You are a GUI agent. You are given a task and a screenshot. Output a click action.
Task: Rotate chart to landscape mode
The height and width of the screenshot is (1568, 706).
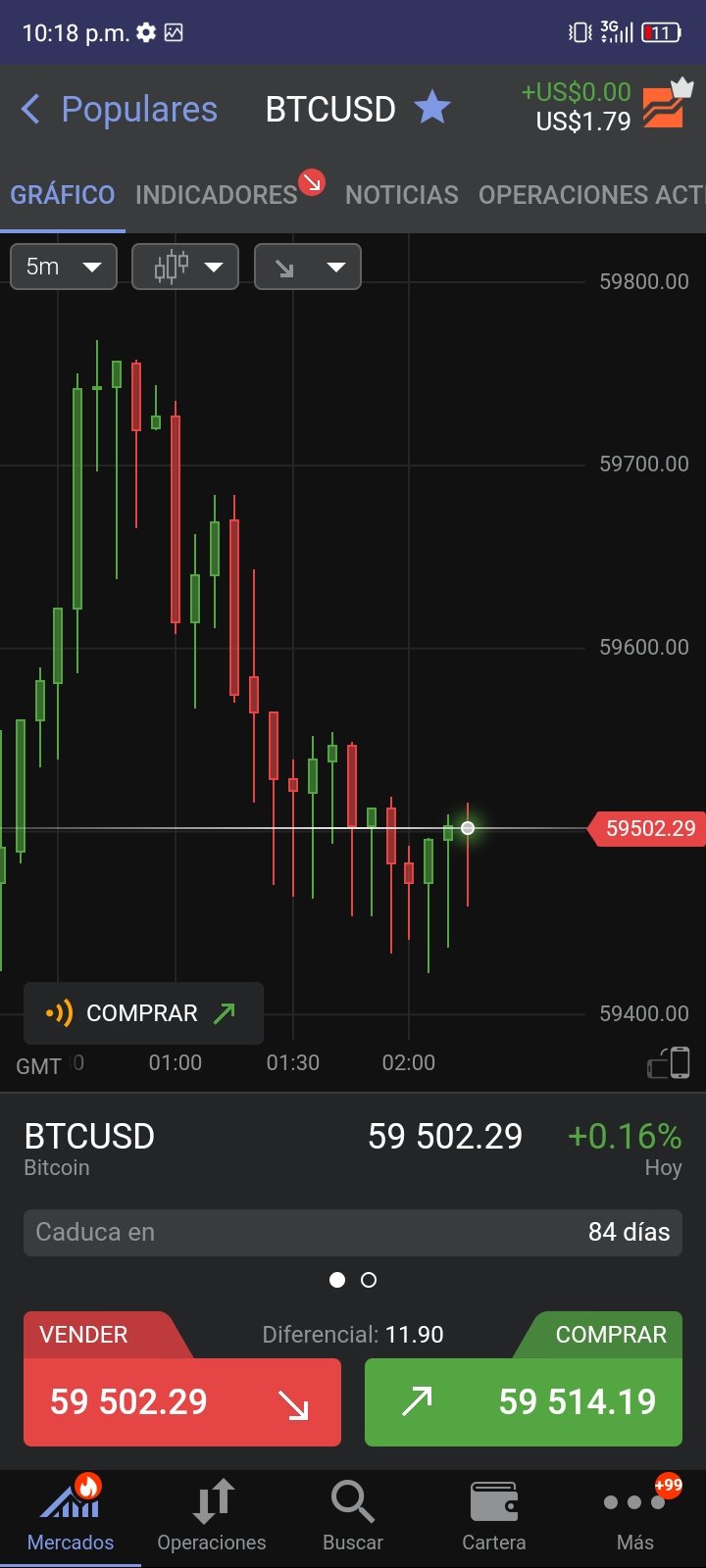coord(669,1062)
